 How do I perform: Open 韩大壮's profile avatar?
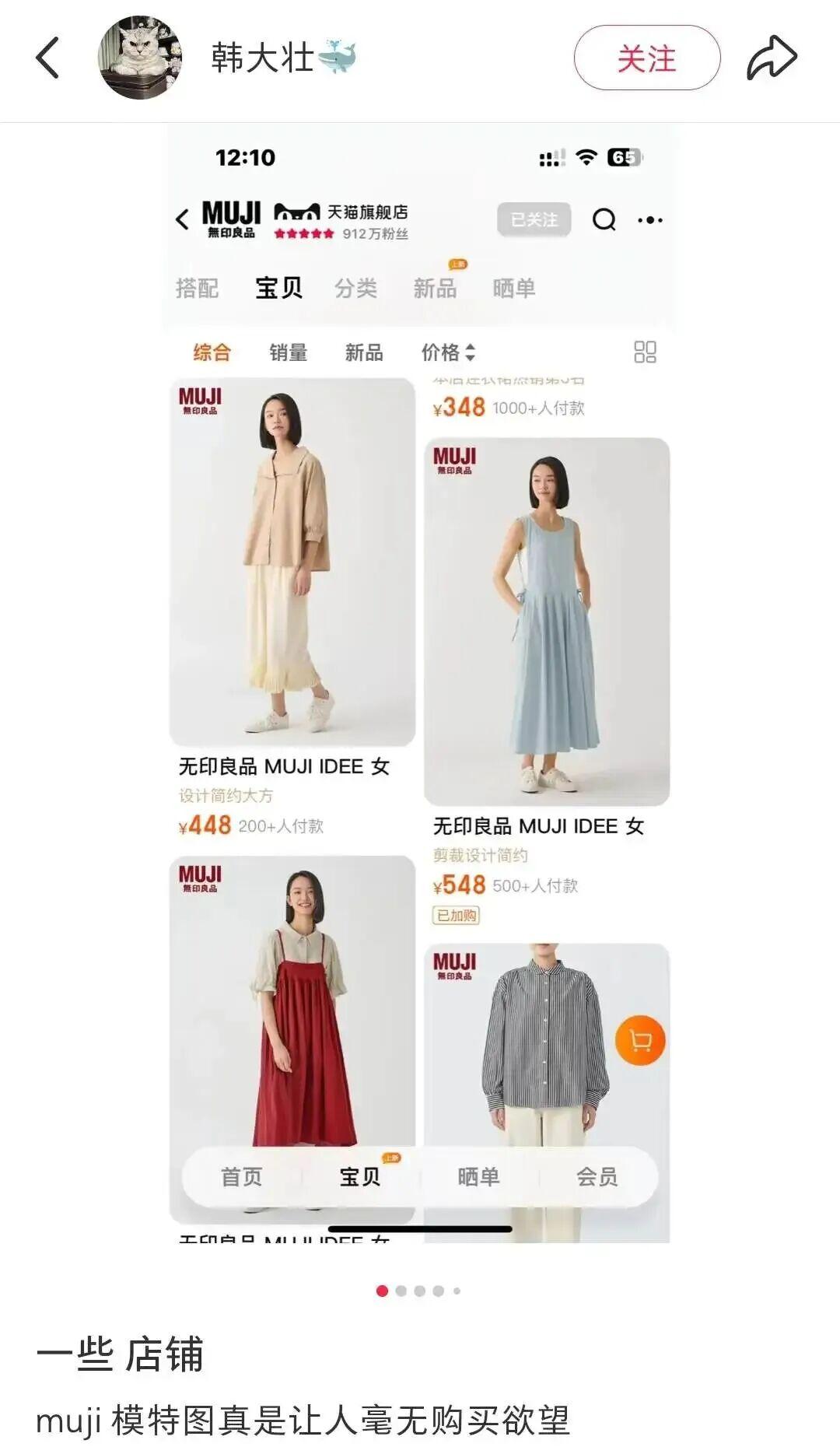tap(140, 58)
